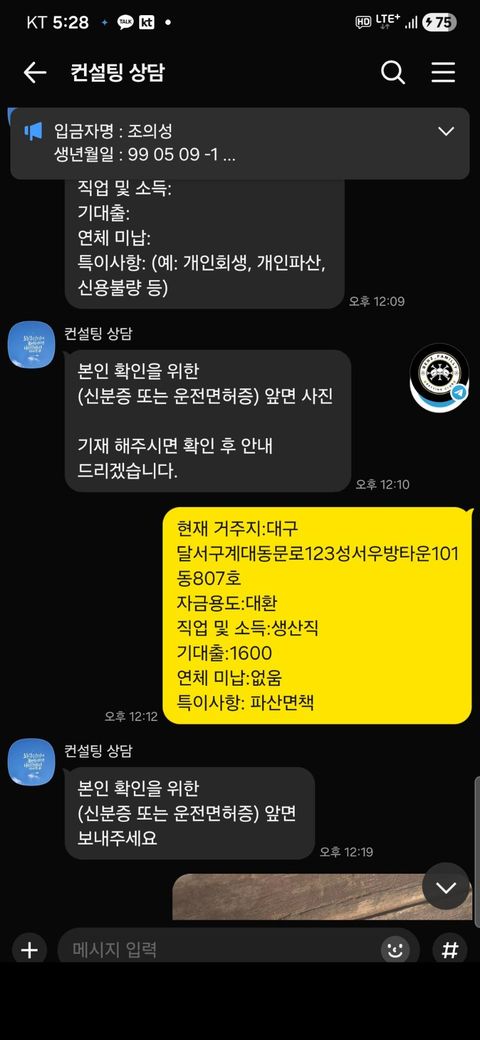Go back from 컨설팅 상담 chat
Viewport: 480px width, 1040px height.
click(34, 73)
